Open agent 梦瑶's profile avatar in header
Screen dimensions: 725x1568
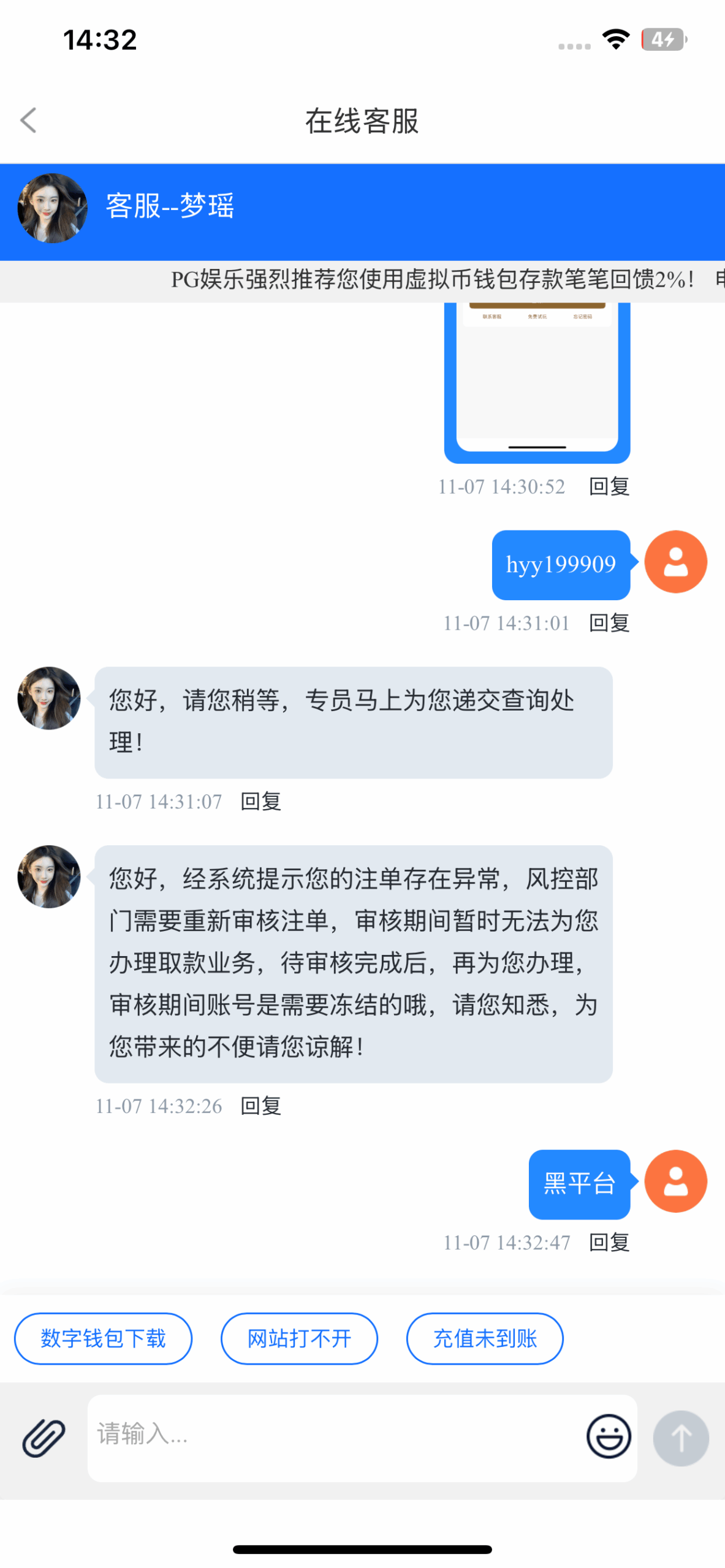[52, 207]
